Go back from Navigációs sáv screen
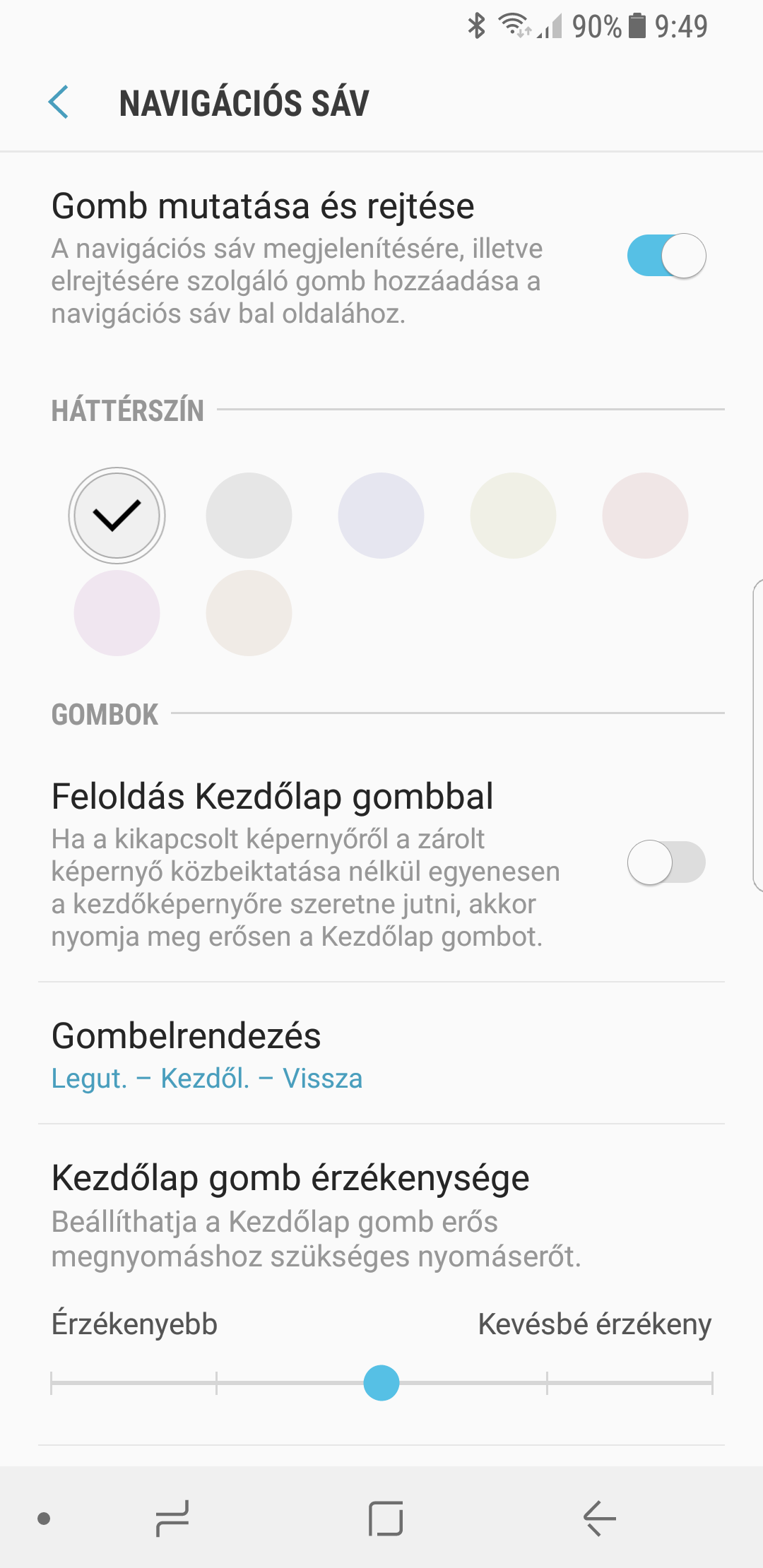Image resolution: width=763 pixels, height=1568 pixels. [x=59, y=102]
